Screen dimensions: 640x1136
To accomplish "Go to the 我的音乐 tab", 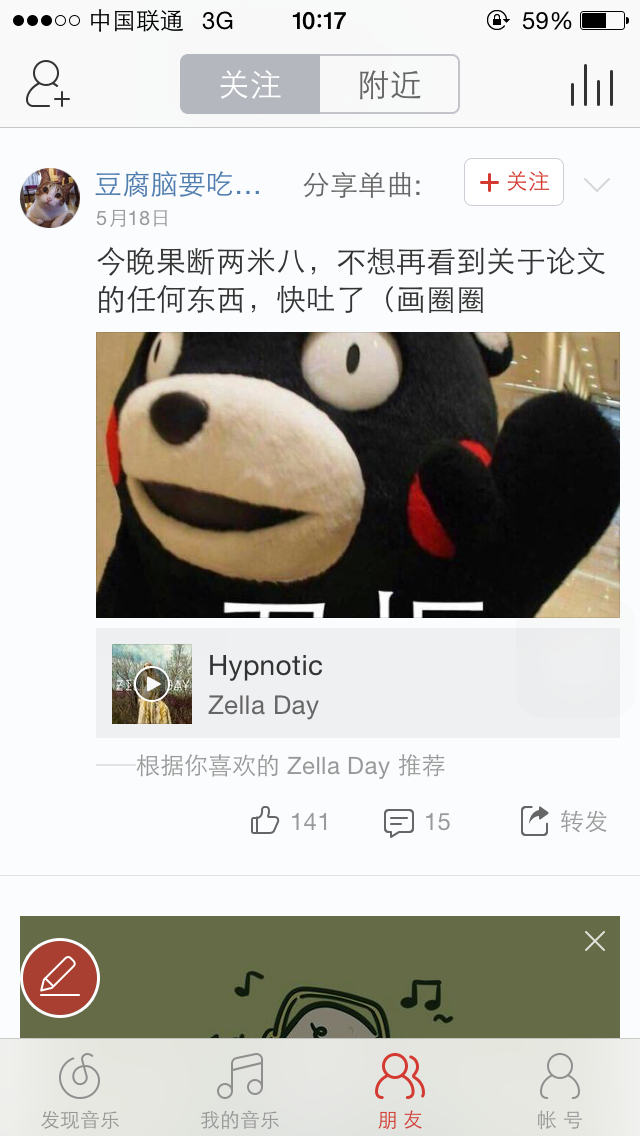I will (x=240, y=1090).
